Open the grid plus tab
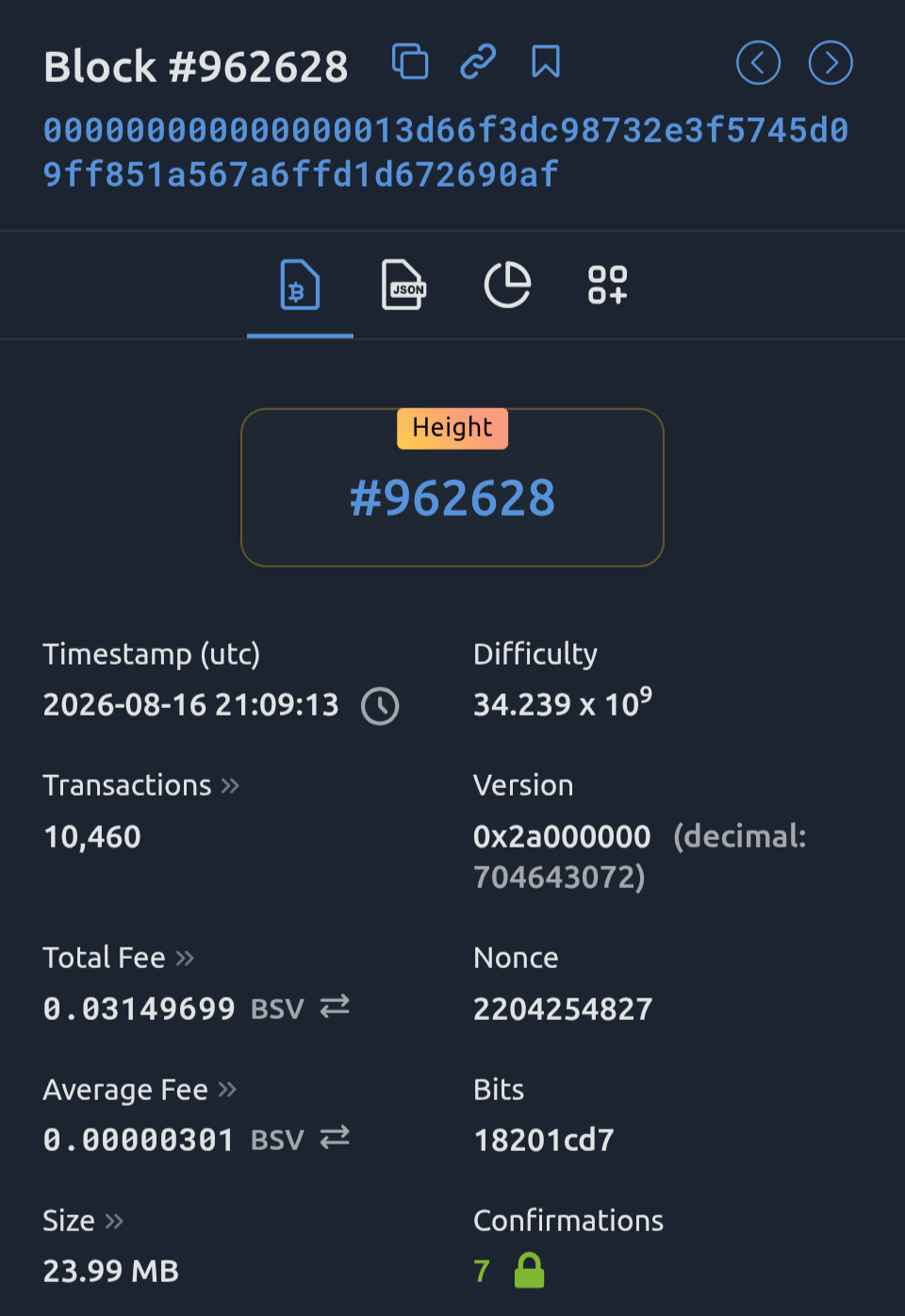 608,285
